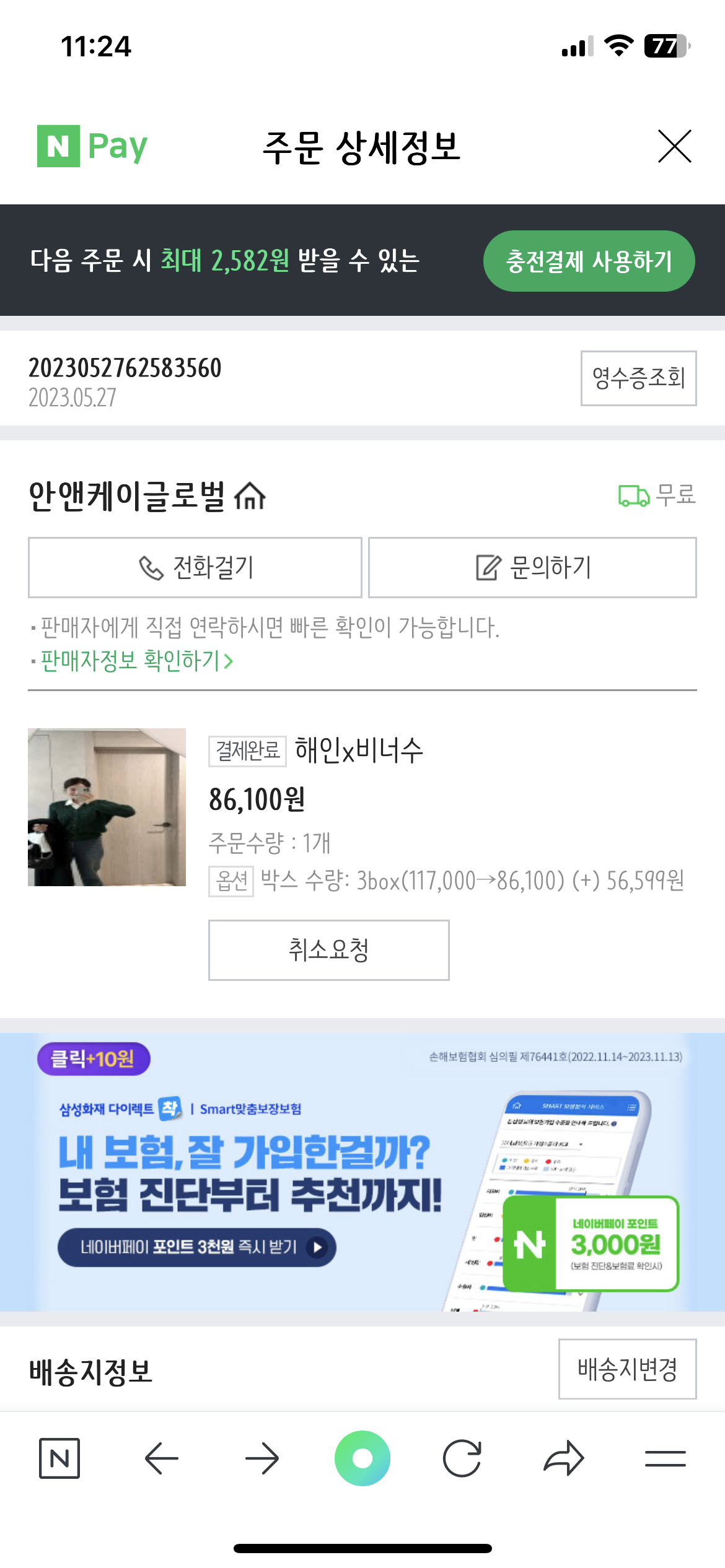Screen dimensions: 725x1568
Task: Open the 안앤케이글로벌 store home
Action: pyautogui.click(x=250, y=496)
